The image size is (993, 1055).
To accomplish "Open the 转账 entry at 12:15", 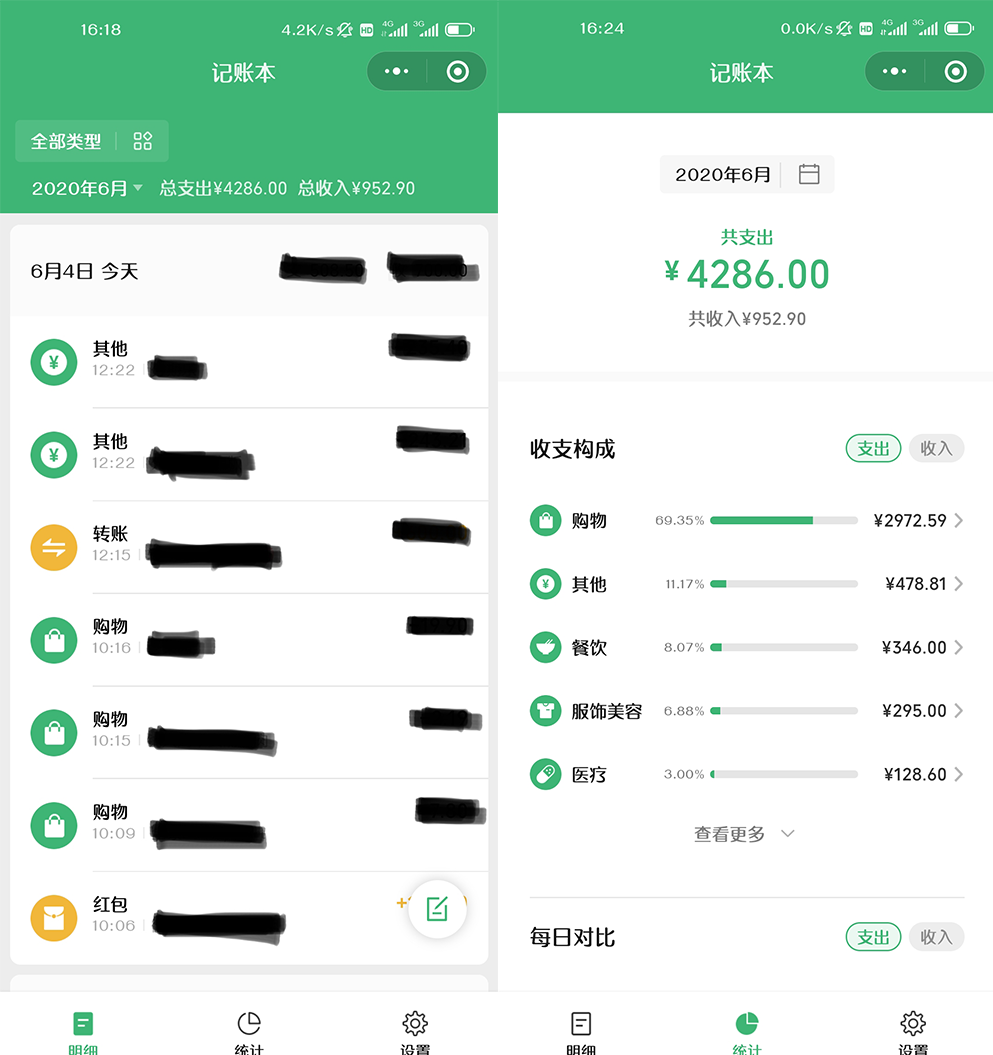I will coord(249,546).
